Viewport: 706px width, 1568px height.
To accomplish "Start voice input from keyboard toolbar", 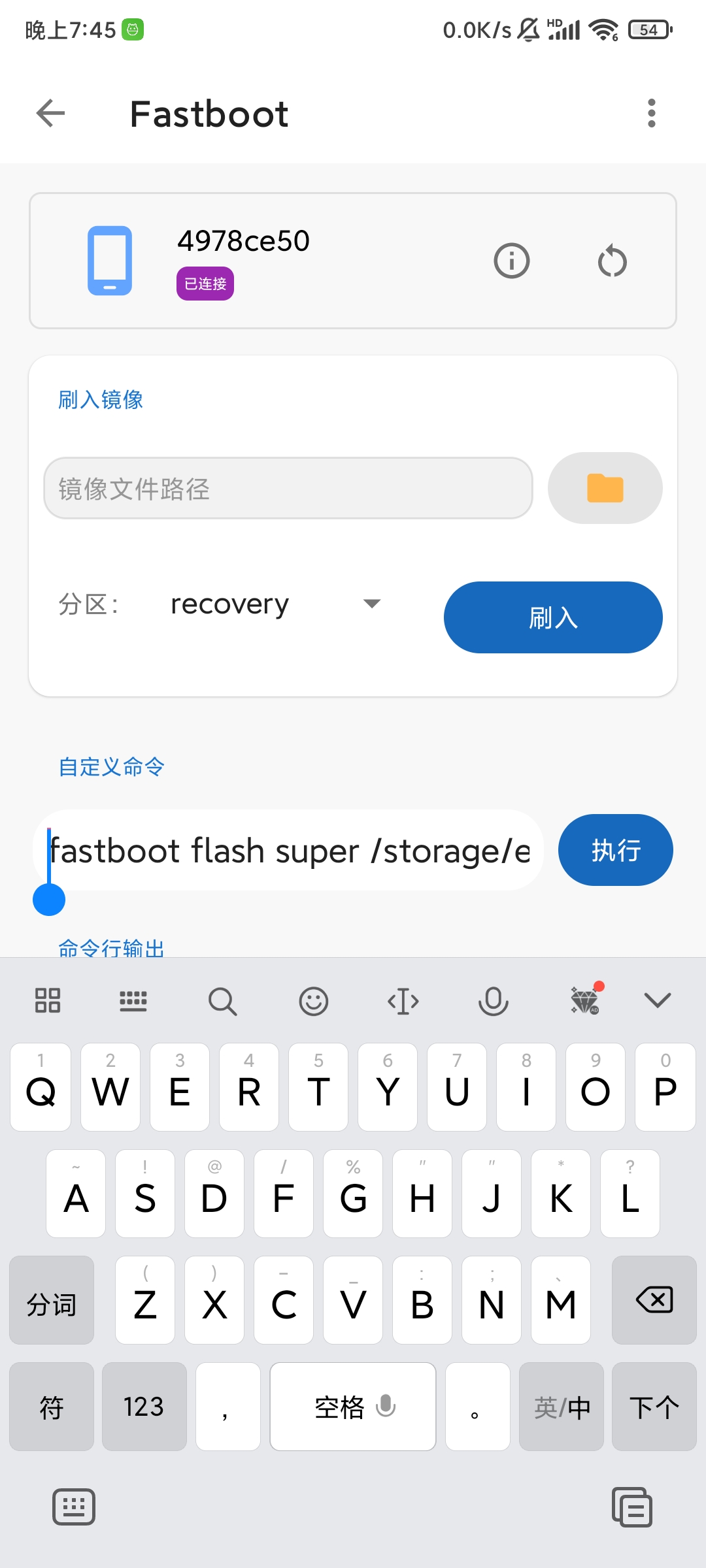I will (x=493, y=1001).
